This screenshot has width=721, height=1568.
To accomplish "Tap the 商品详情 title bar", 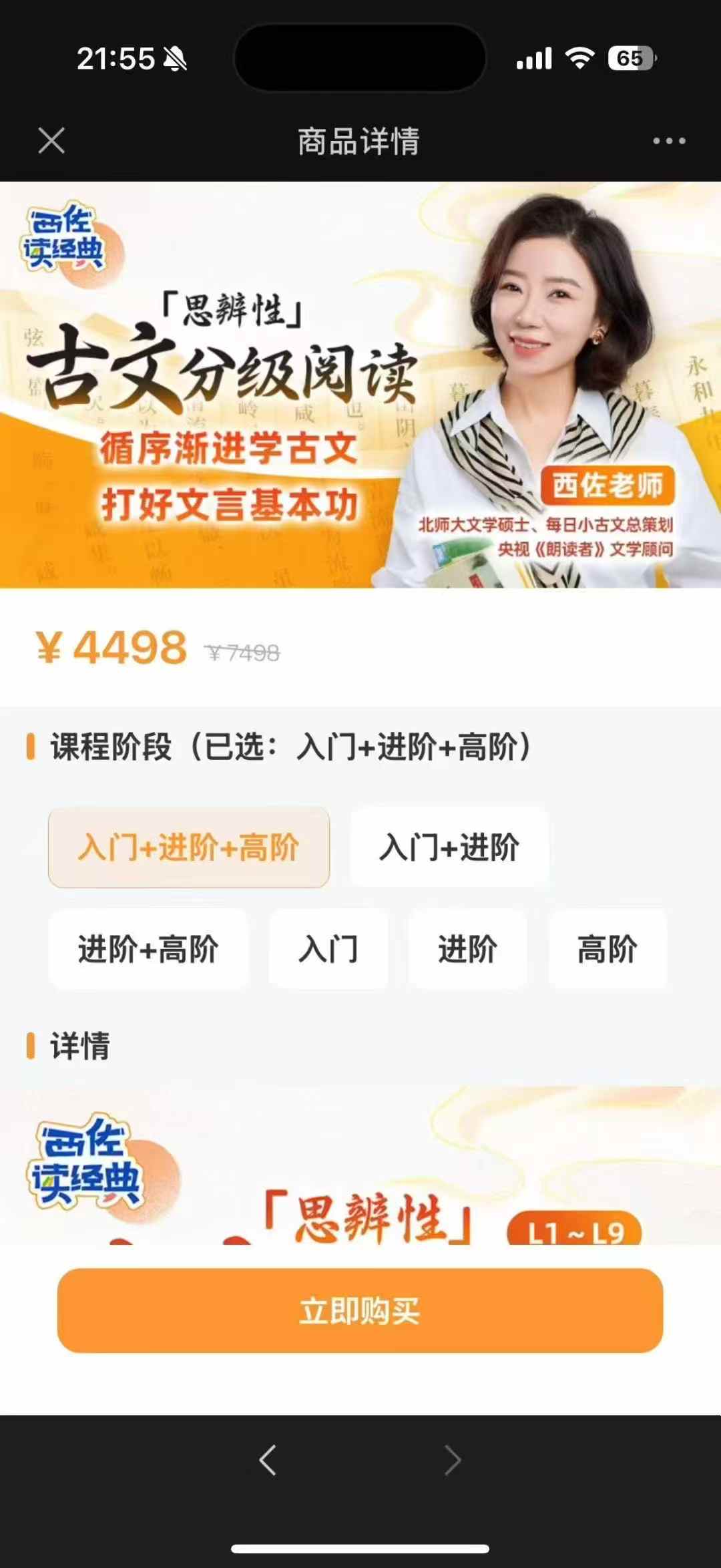I will [x=359, y=140].
